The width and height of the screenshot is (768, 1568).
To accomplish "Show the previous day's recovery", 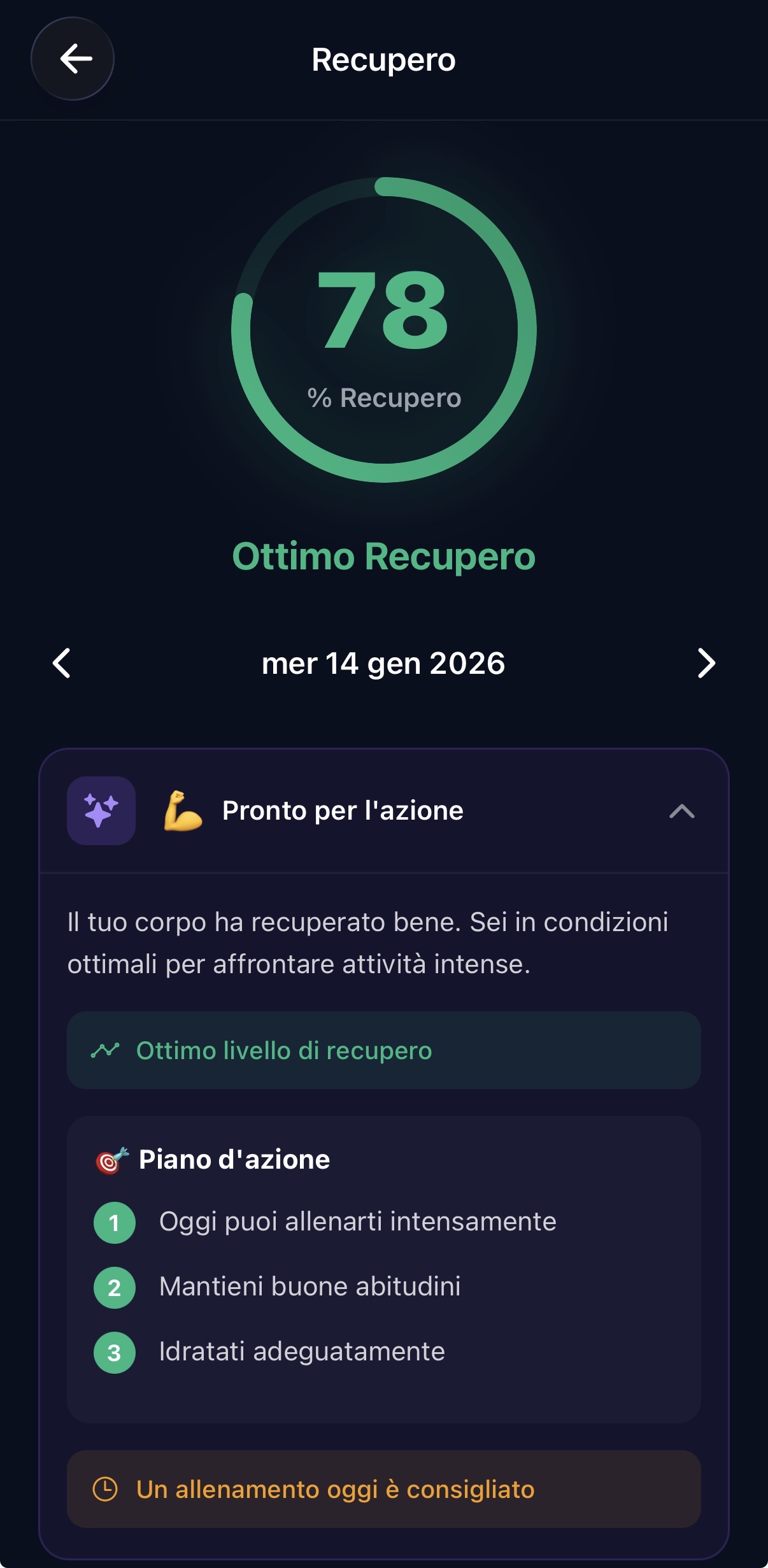I will 62,664.
